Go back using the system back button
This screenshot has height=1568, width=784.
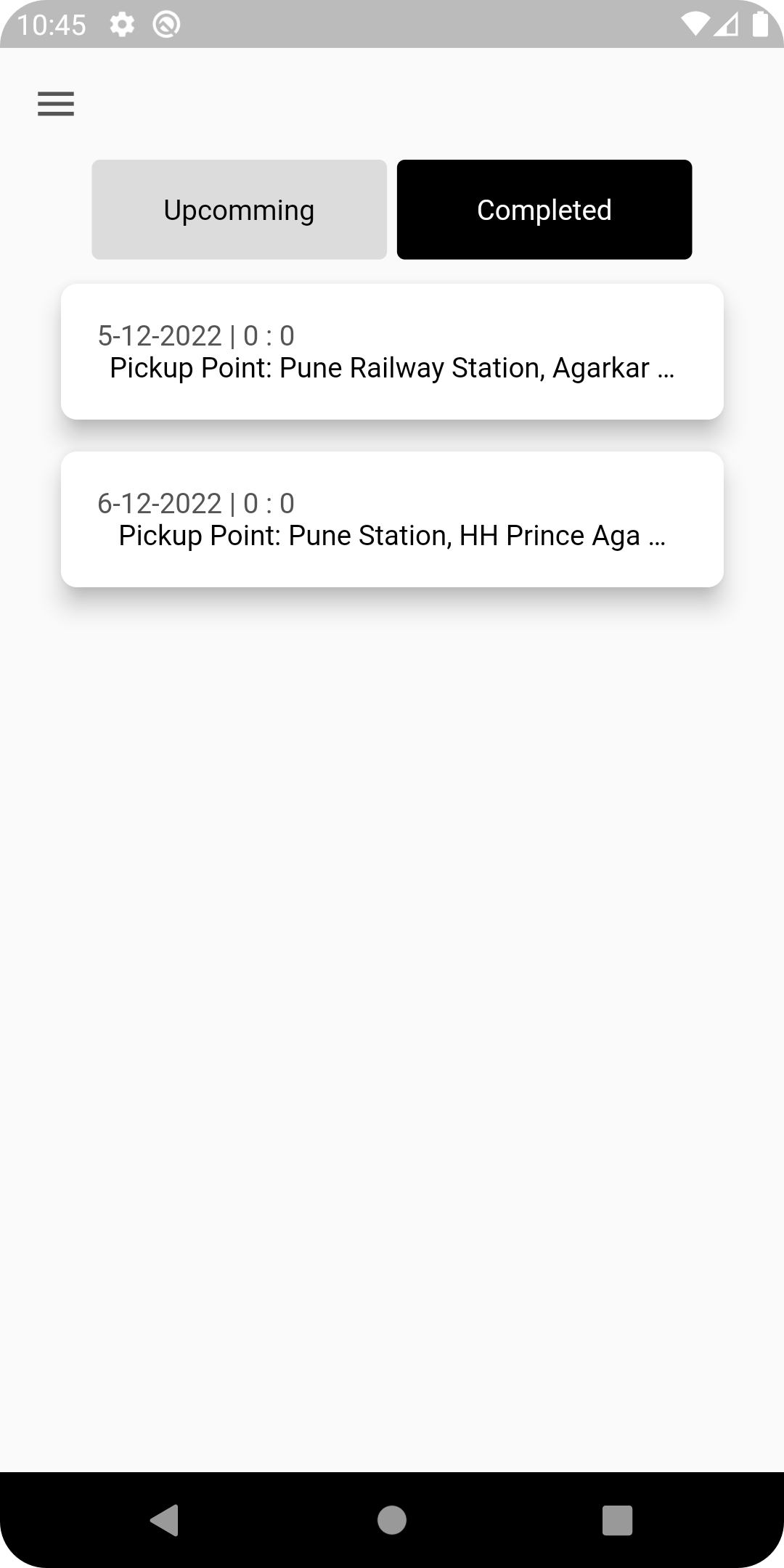point(164,1519)
